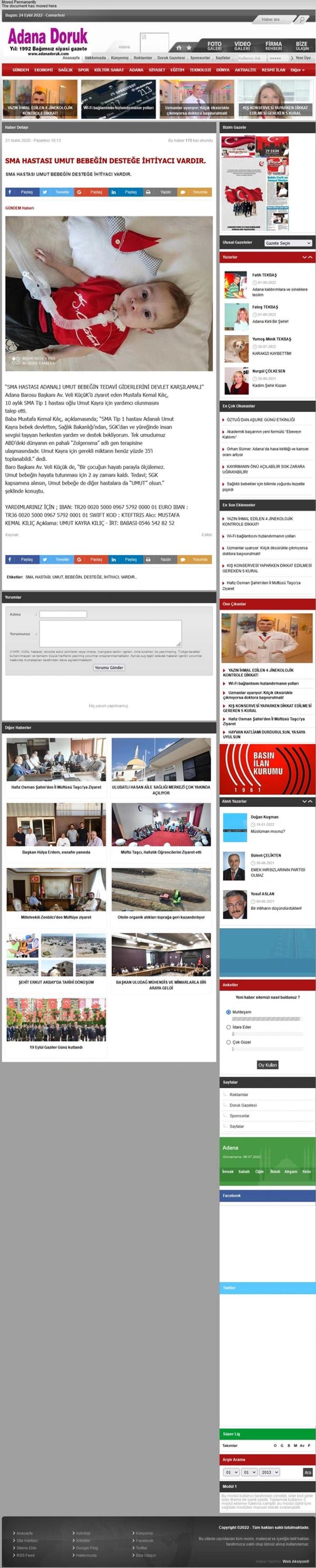Go to the Sağlık news category

click(x=65, y=70)
